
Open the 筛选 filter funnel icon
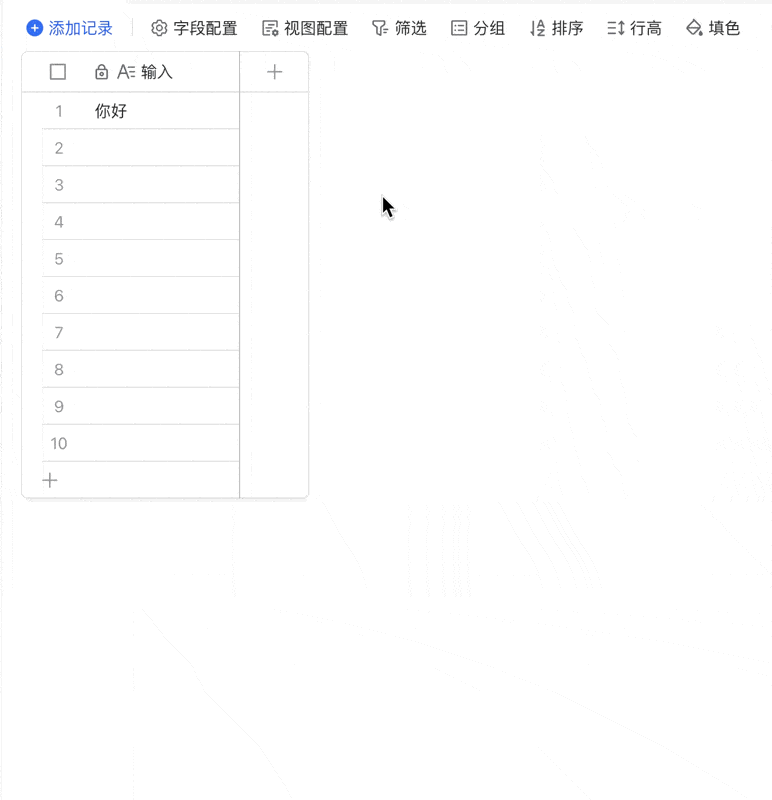pos(380,28)
